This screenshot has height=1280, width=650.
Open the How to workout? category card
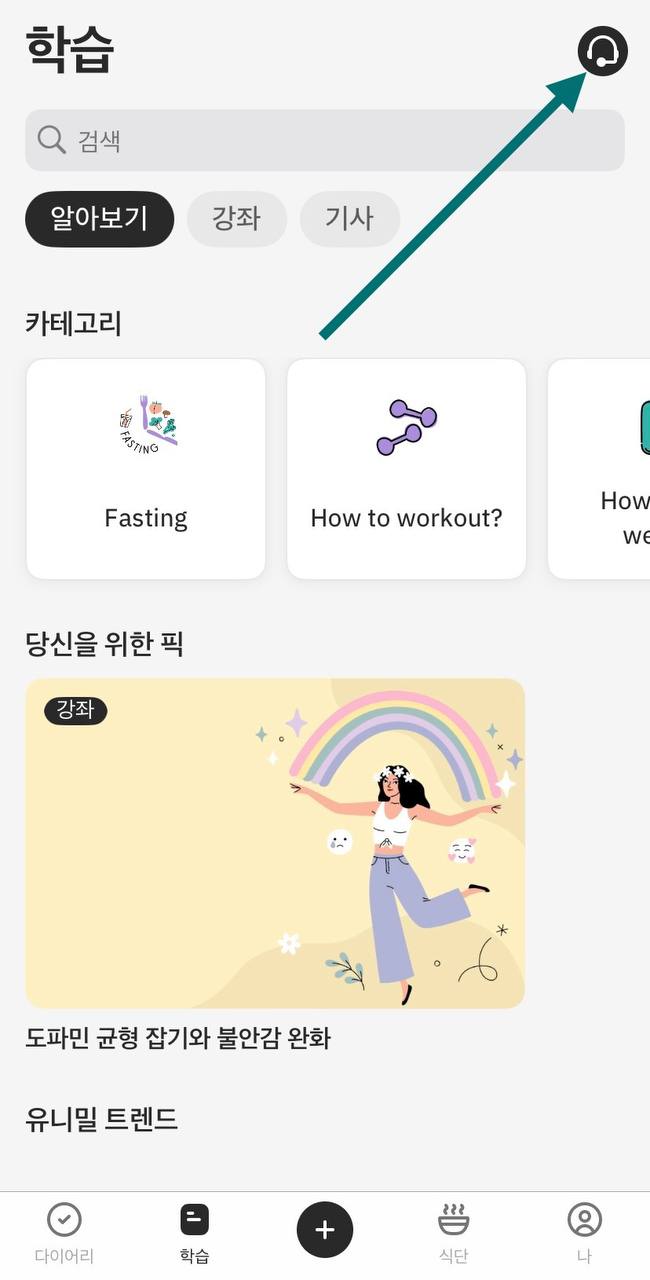pos(406,469)
